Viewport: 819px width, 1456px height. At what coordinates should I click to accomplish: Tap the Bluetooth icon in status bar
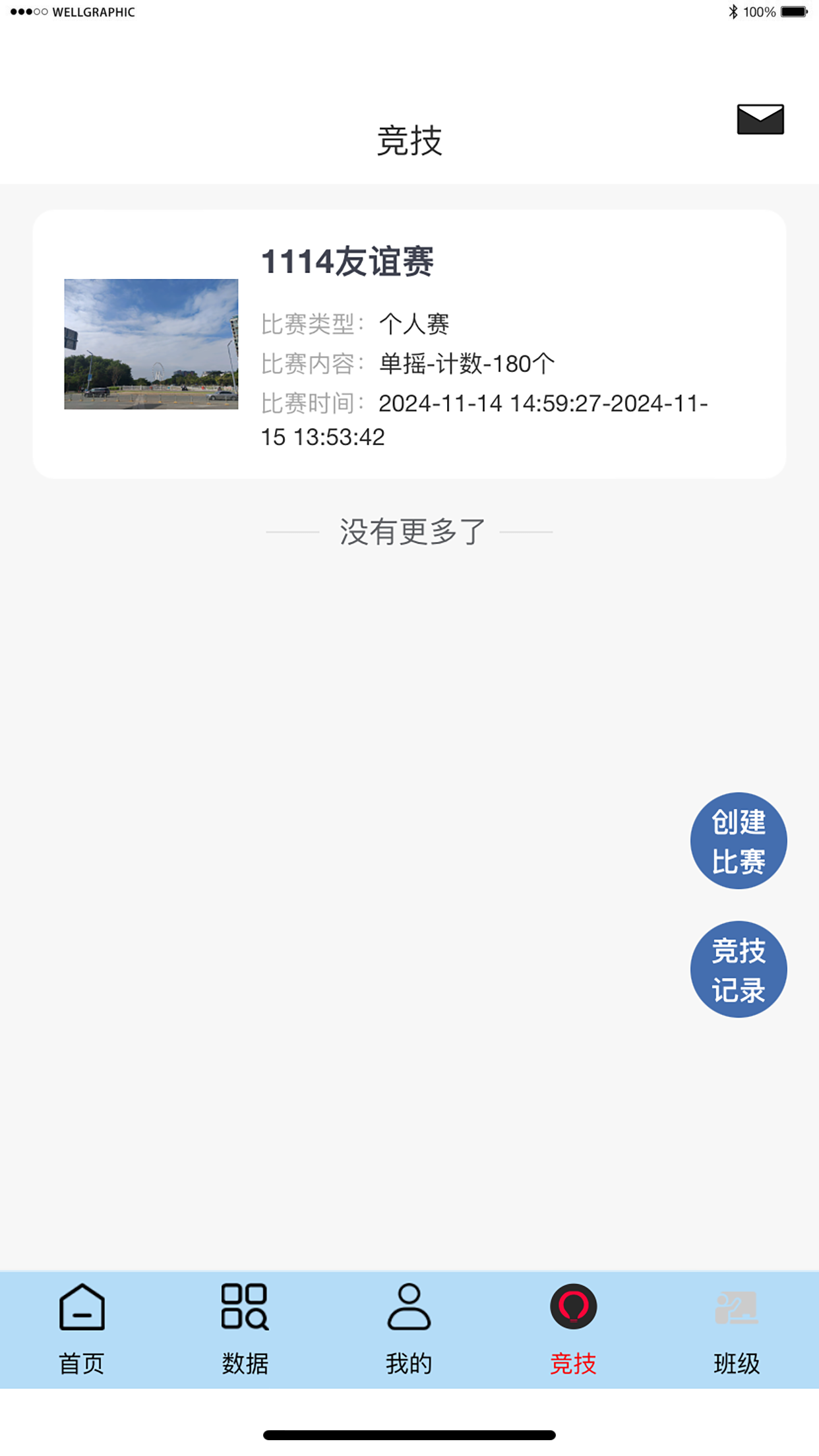[733, 11]
